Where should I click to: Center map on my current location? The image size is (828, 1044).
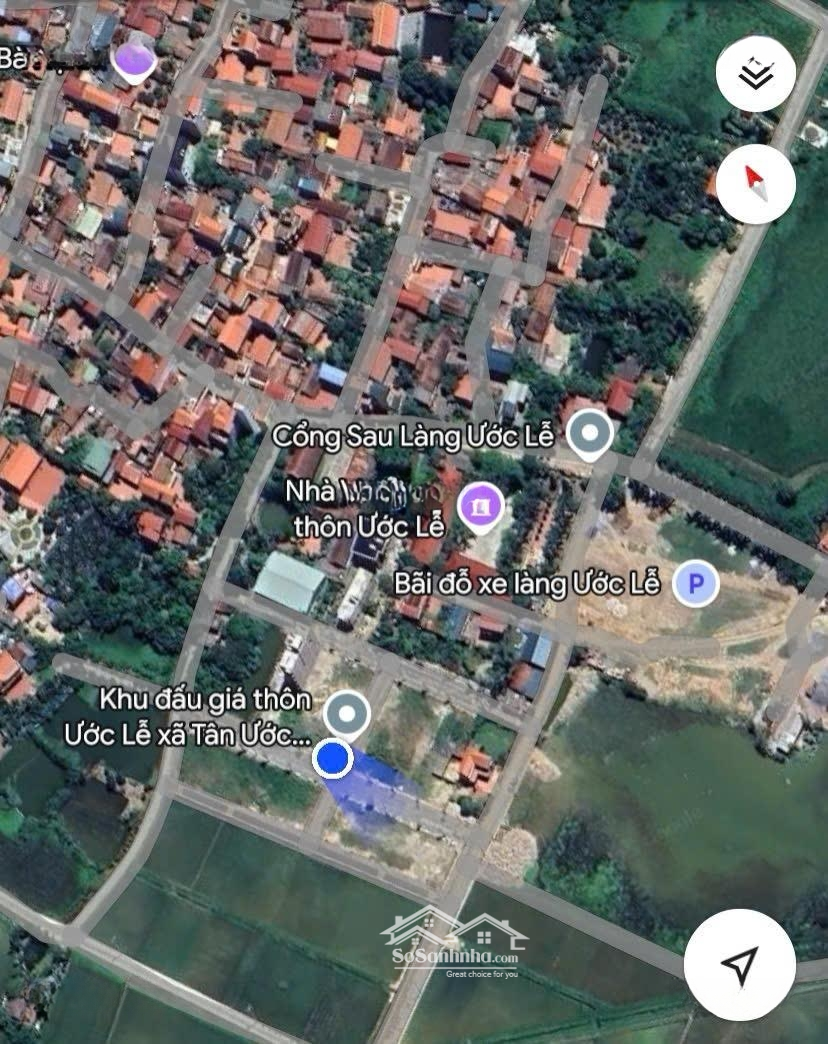click(x=739, y=964)
